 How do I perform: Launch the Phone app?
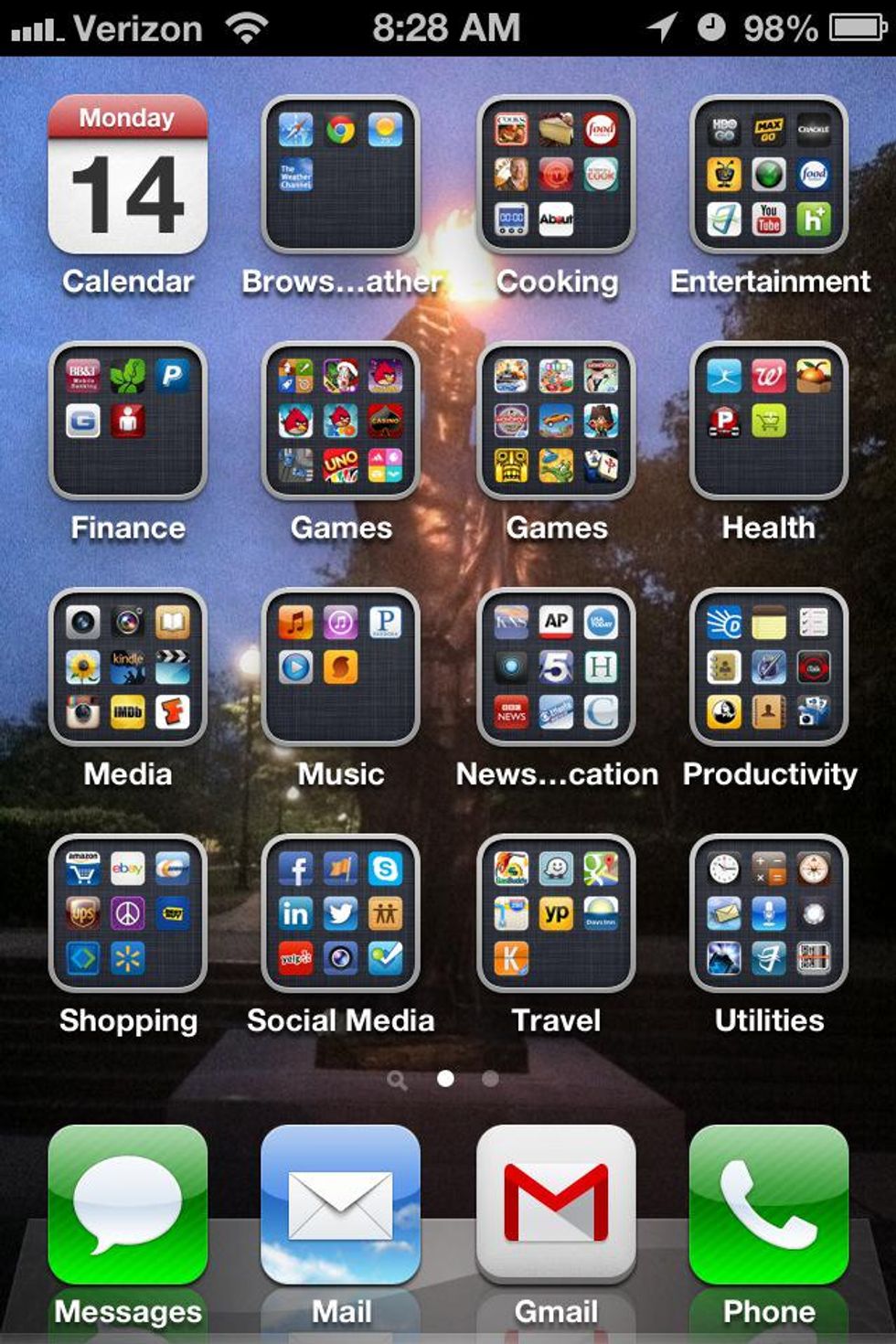click(x=769, y=1204)
